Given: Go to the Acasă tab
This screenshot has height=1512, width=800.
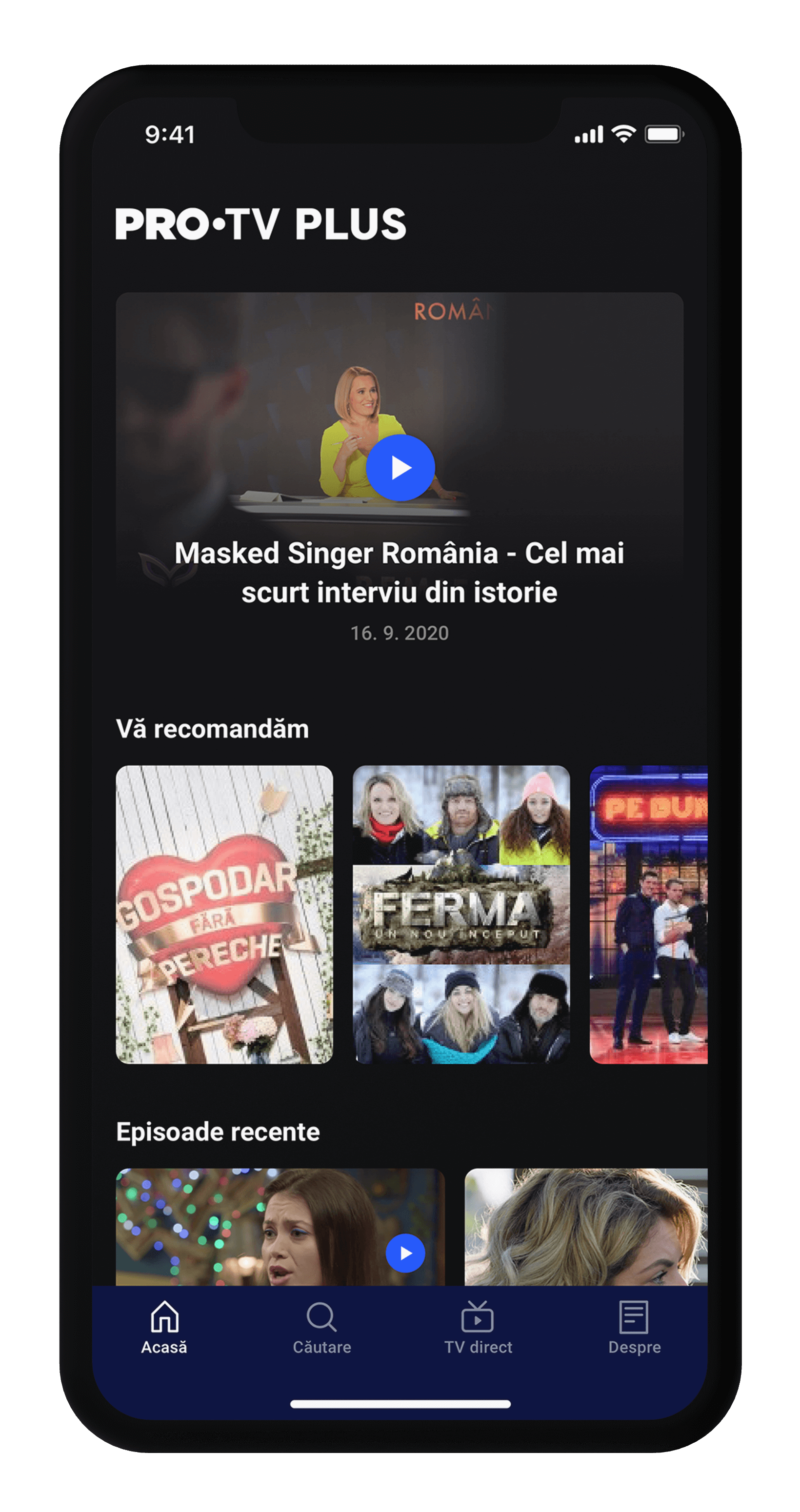Looking at the screenshot, I should click(164, 1328).
